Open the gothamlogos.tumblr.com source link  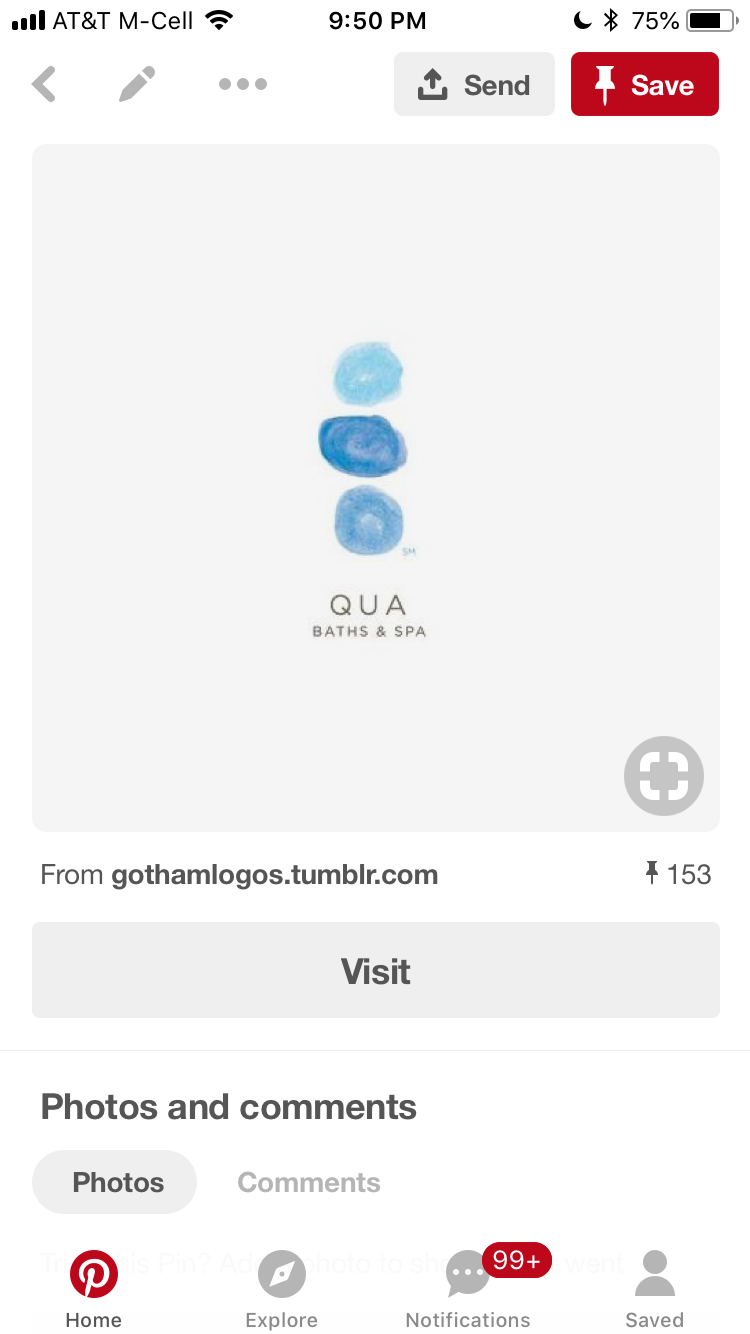[x=274, y=875]
